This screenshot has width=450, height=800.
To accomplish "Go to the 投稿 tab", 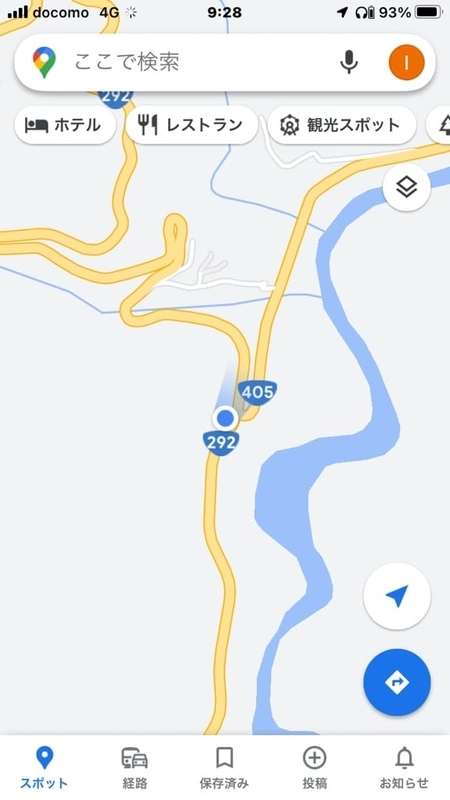I will (315, 768).
